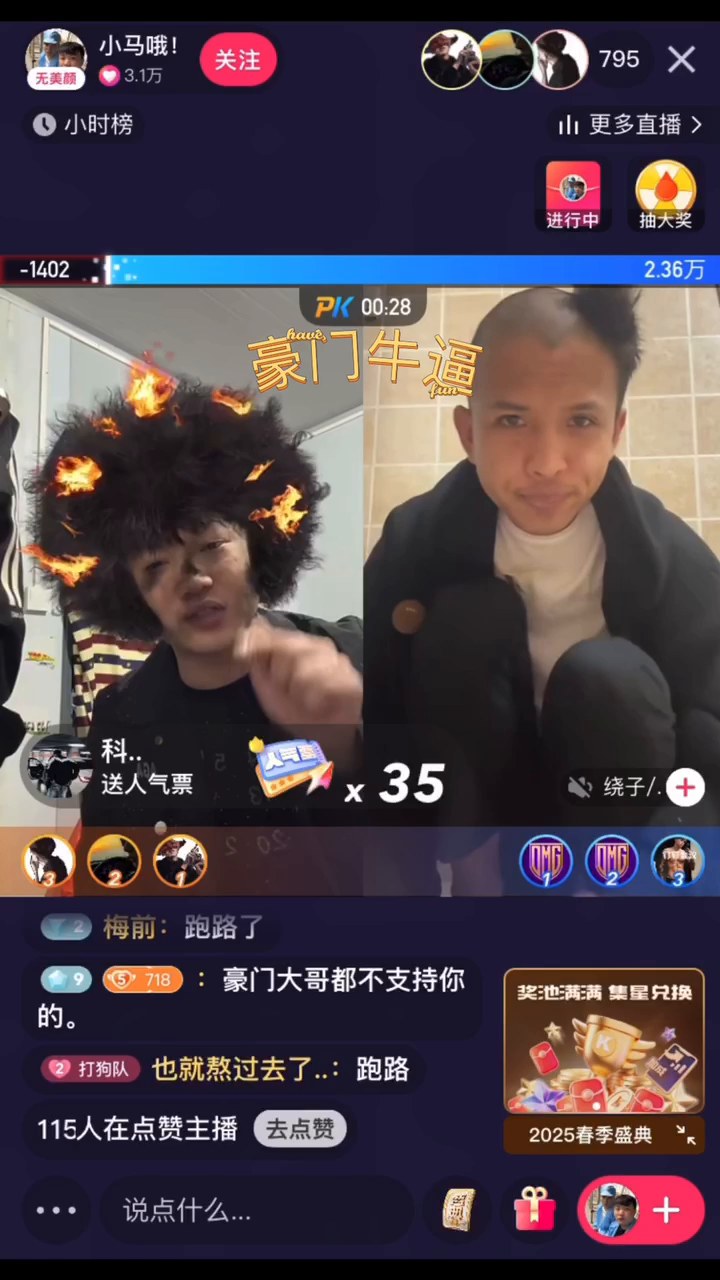Screen dimensions: 720x1280
Task: Open the gift box panel
Action: pos(535,1210)
